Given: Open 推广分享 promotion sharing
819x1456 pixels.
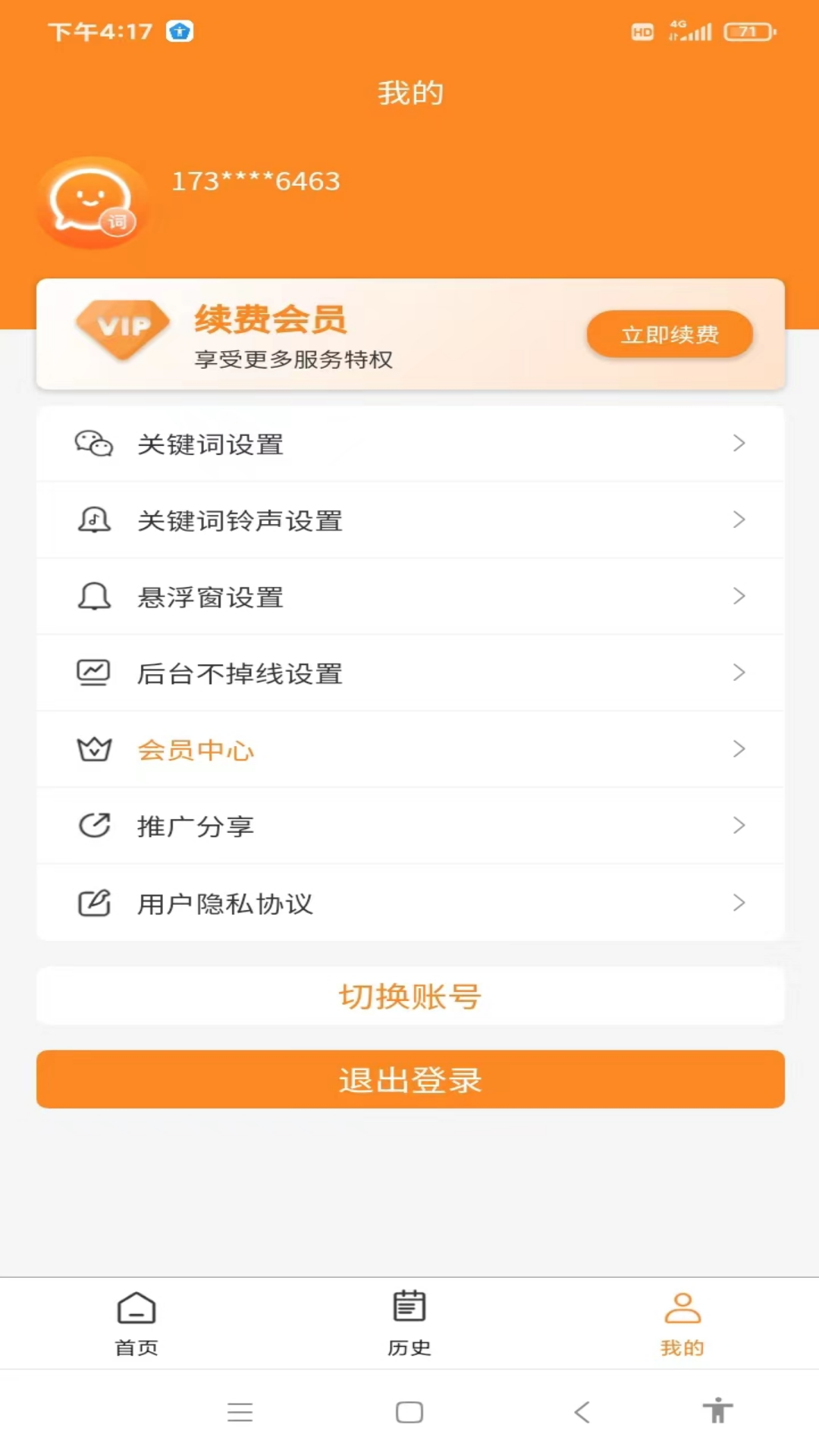Looking at the screenshot, I should click(x=409, y=826).
